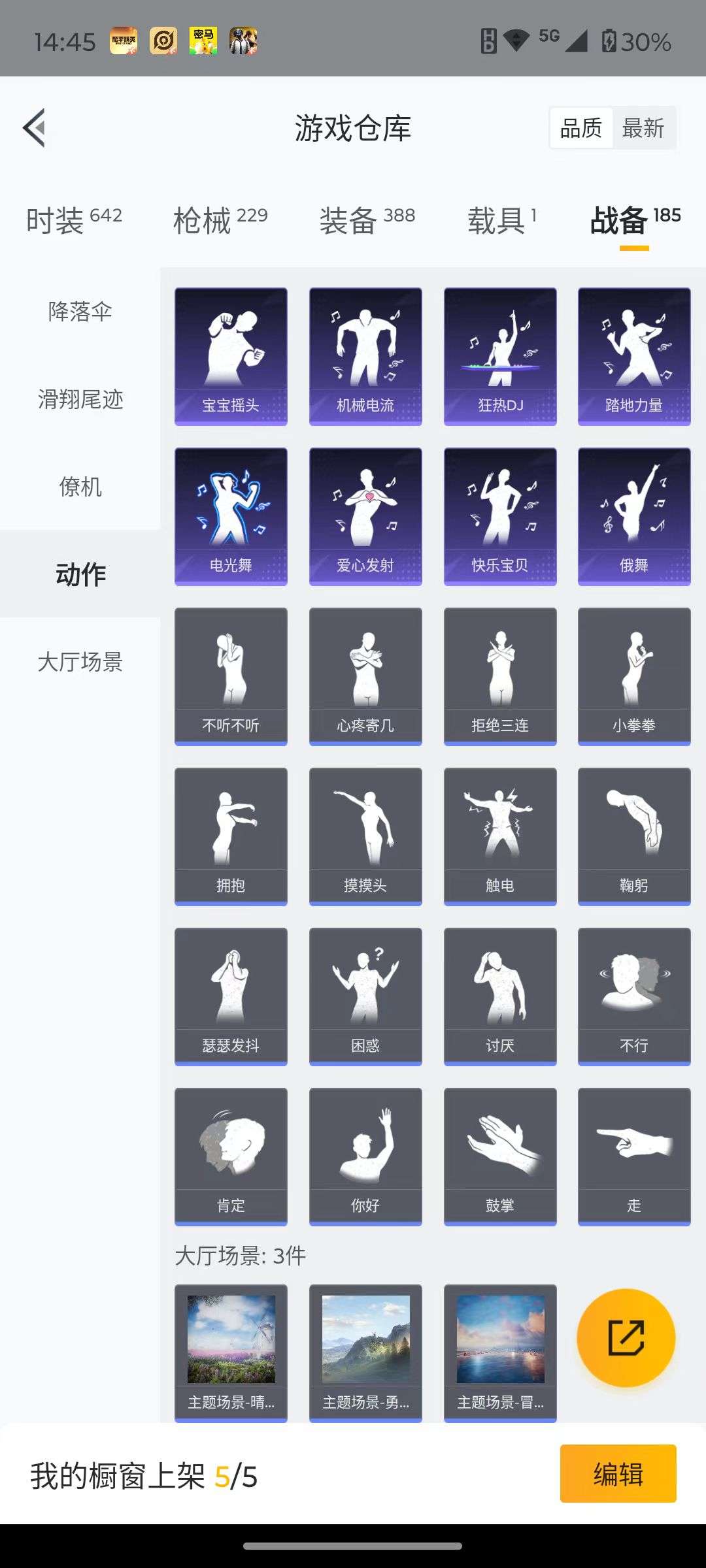
Task: Open the 触电 emote item
Action: pos(500,836)
